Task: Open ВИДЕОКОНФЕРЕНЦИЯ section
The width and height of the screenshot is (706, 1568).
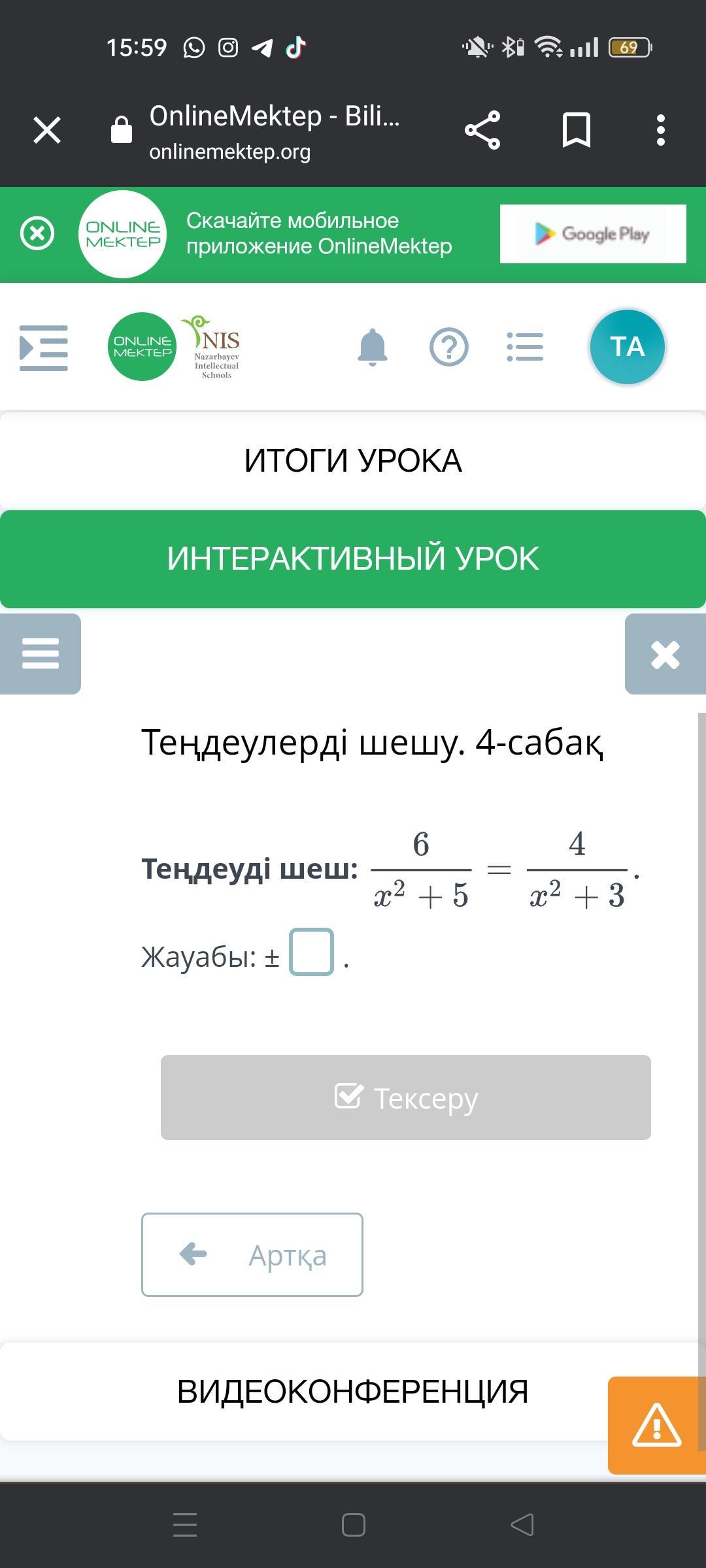Action: coord(353,1392)
